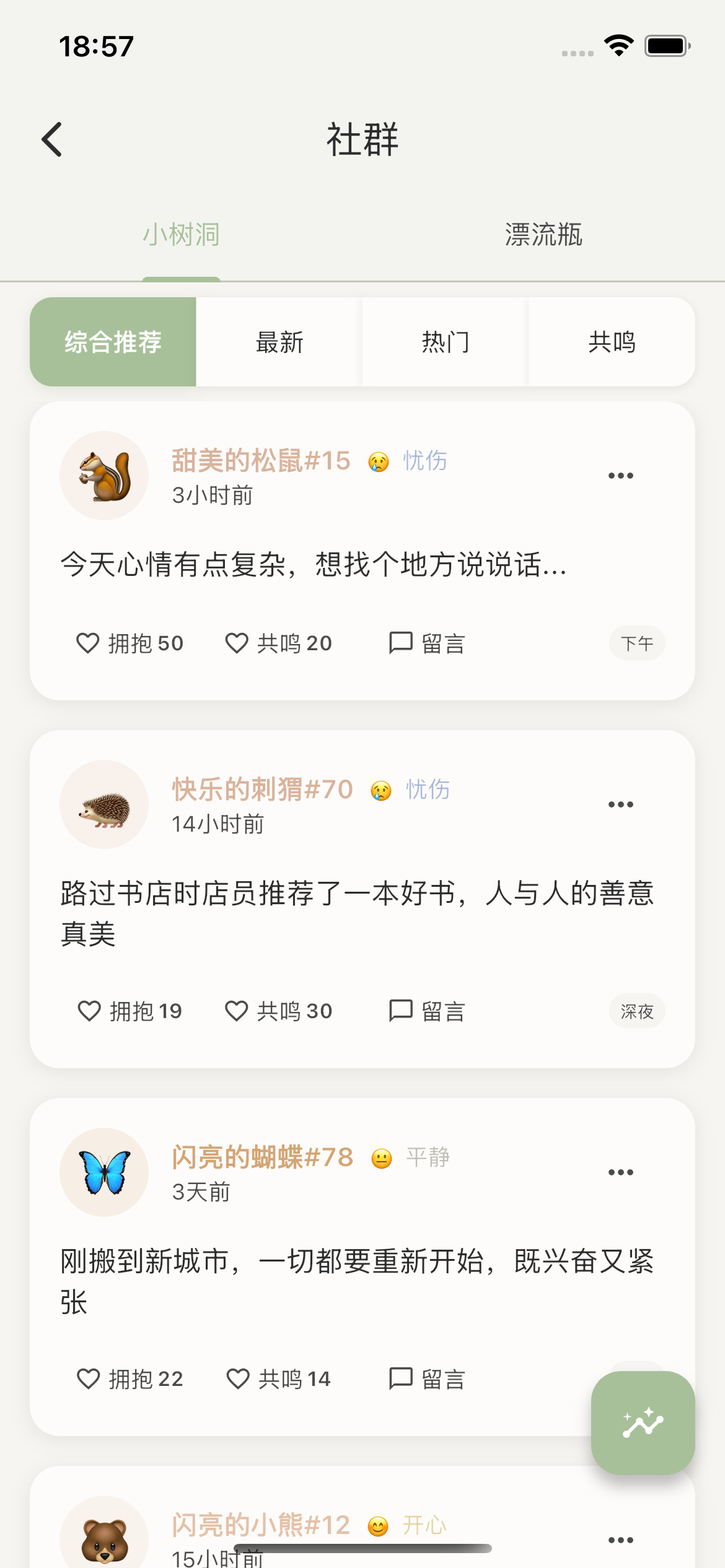Tap the green sparkle floating action button
The image size is (725, 1568).
(643, 1422)
